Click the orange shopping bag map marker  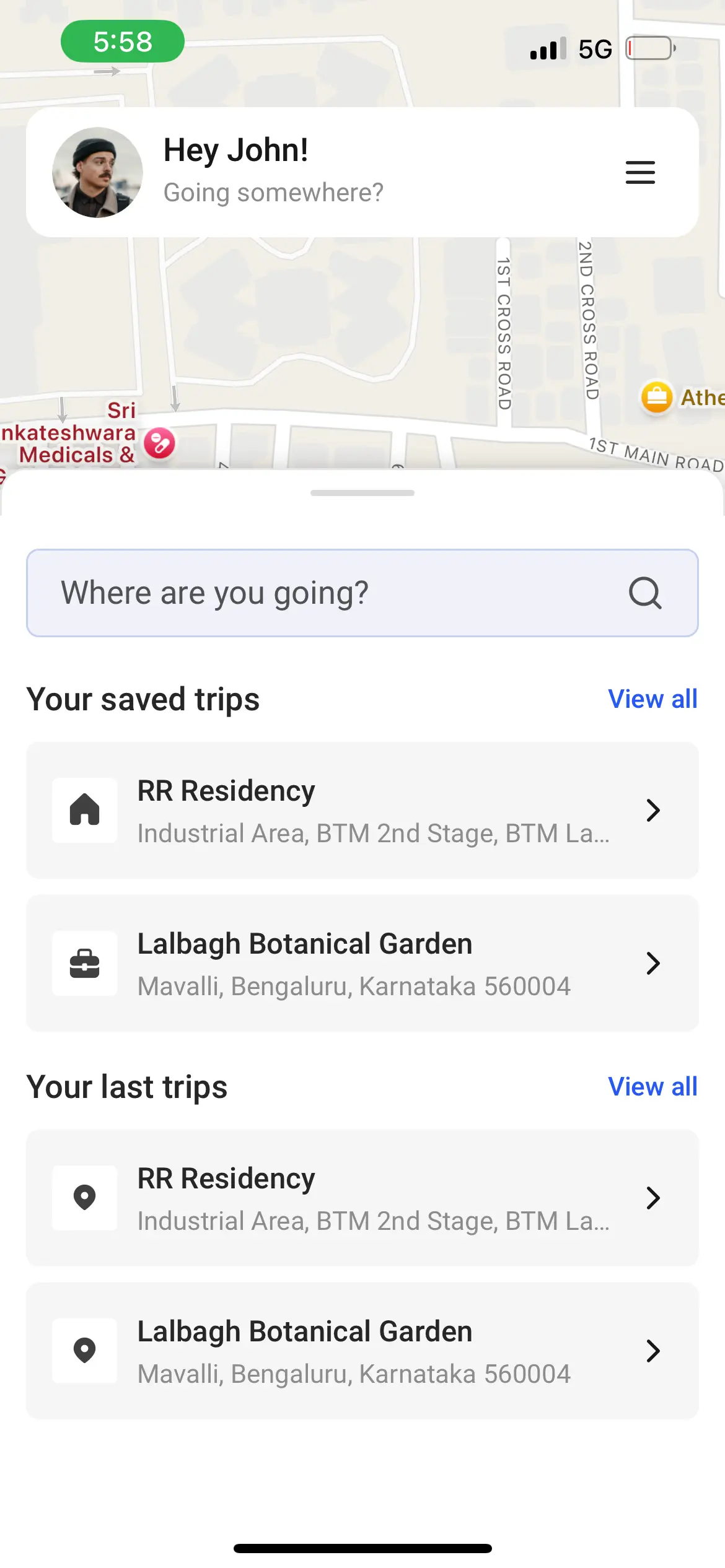[x=657, y=398]
